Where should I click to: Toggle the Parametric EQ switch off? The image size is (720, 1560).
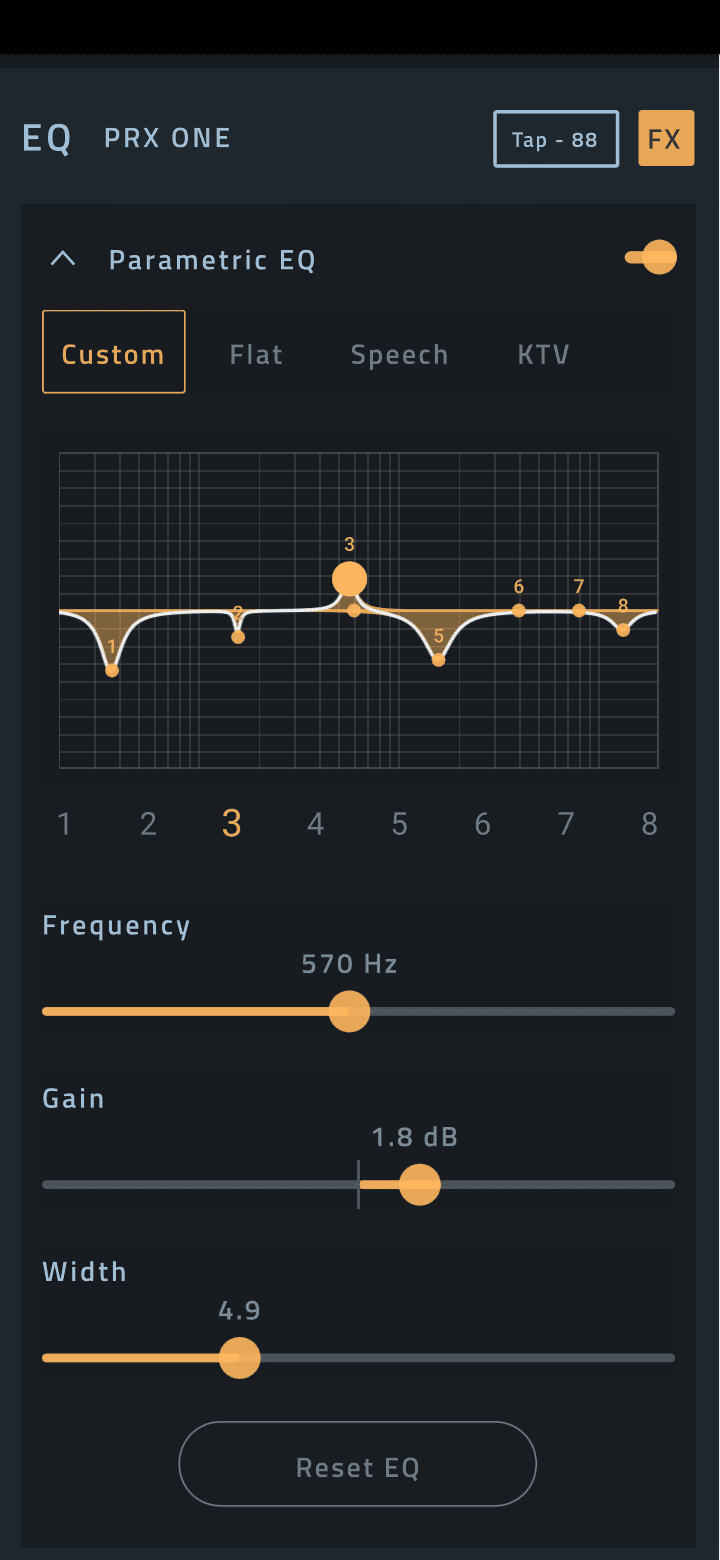tap(651, 258)
